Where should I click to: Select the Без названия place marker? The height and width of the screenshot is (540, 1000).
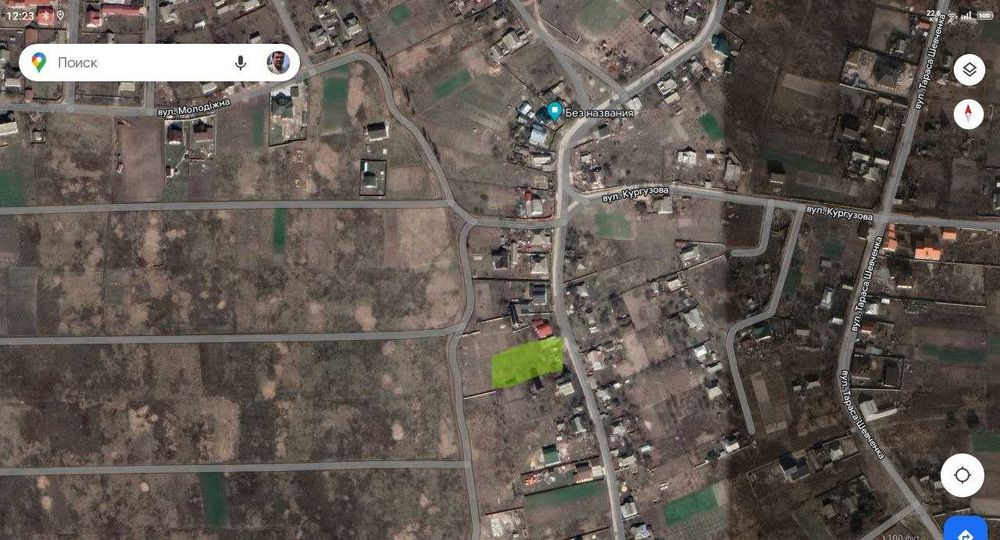(555, 113)
